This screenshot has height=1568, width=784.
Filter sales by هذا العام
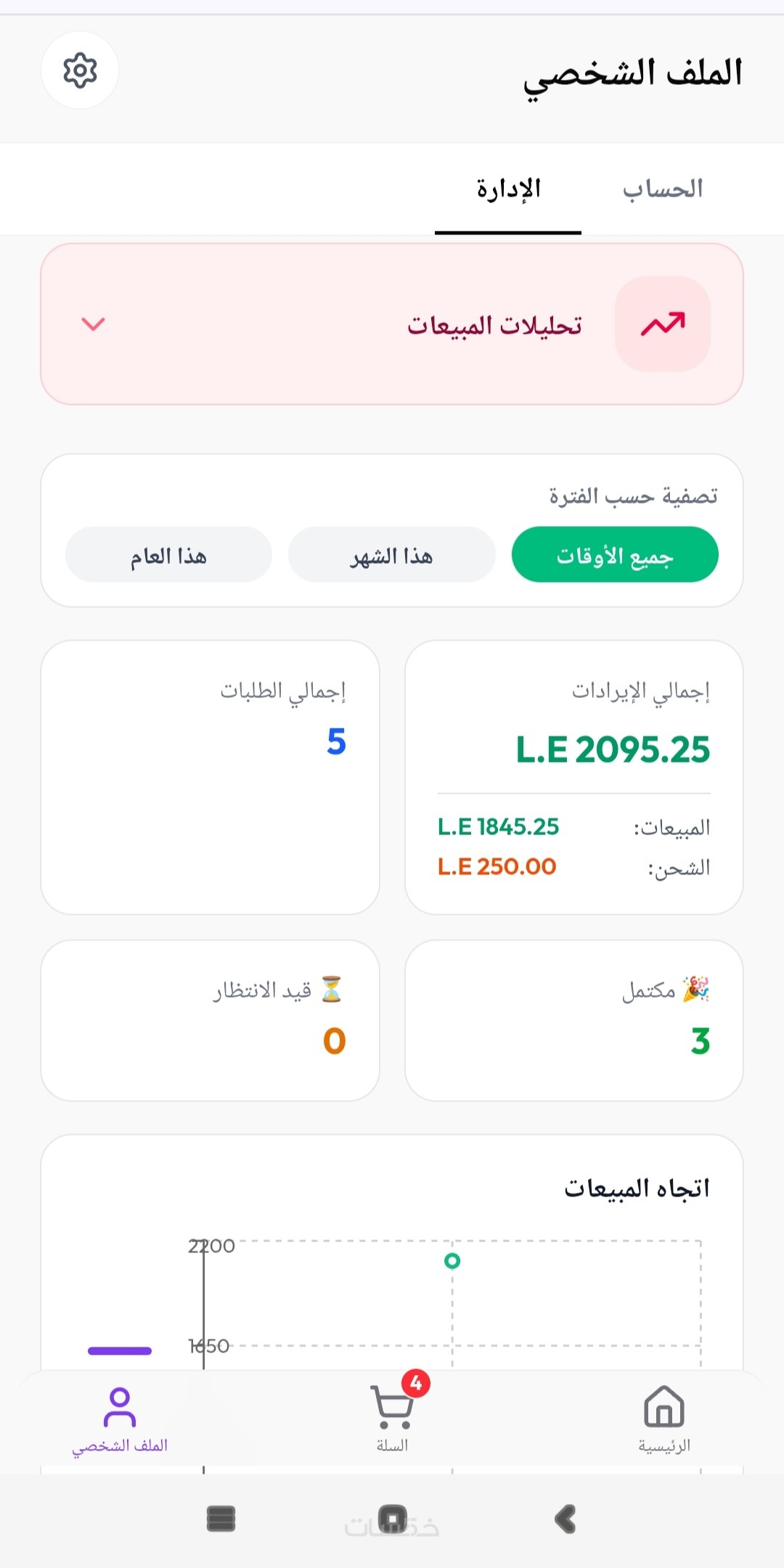click(168, 555)
